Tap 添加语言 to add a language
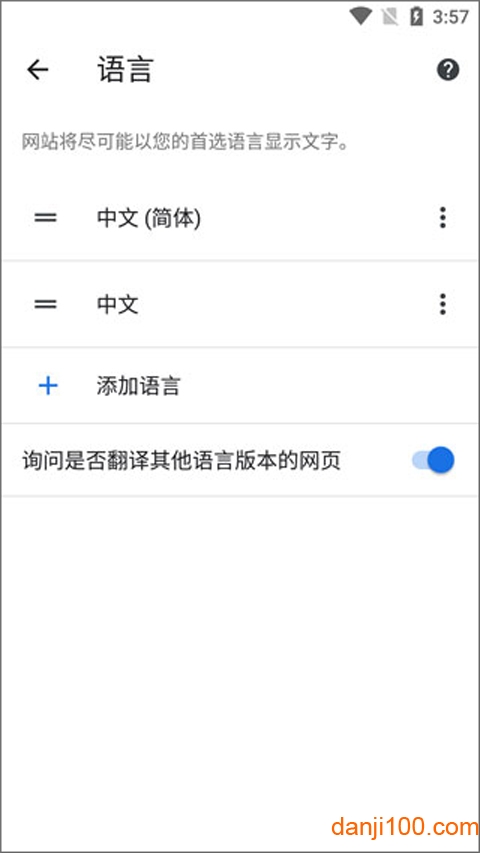Image resolution: width=480 pixels, height=853 pixels. (x=240, y=386)
